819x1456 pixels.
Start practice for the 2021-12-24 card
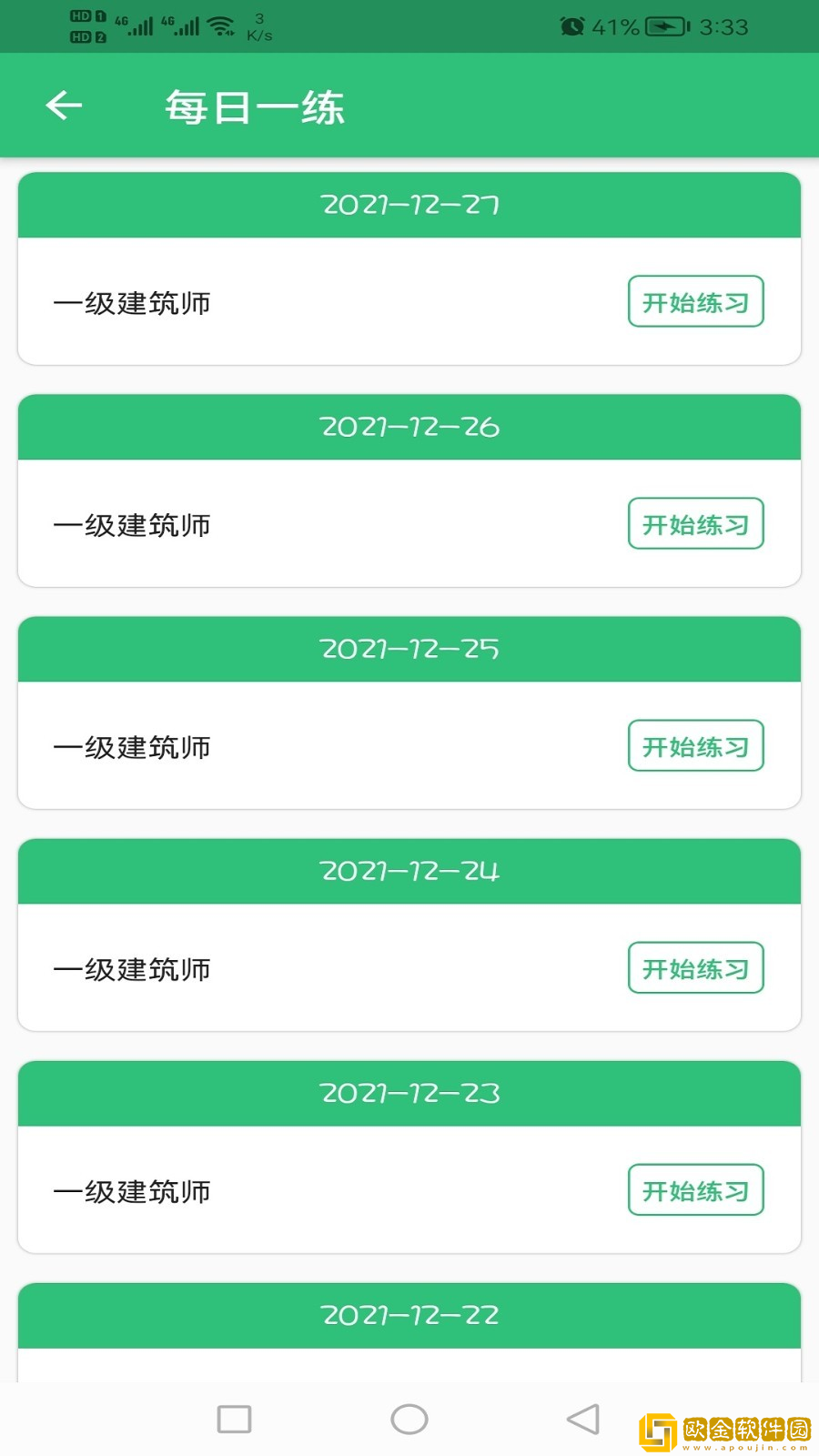point(695,968)
